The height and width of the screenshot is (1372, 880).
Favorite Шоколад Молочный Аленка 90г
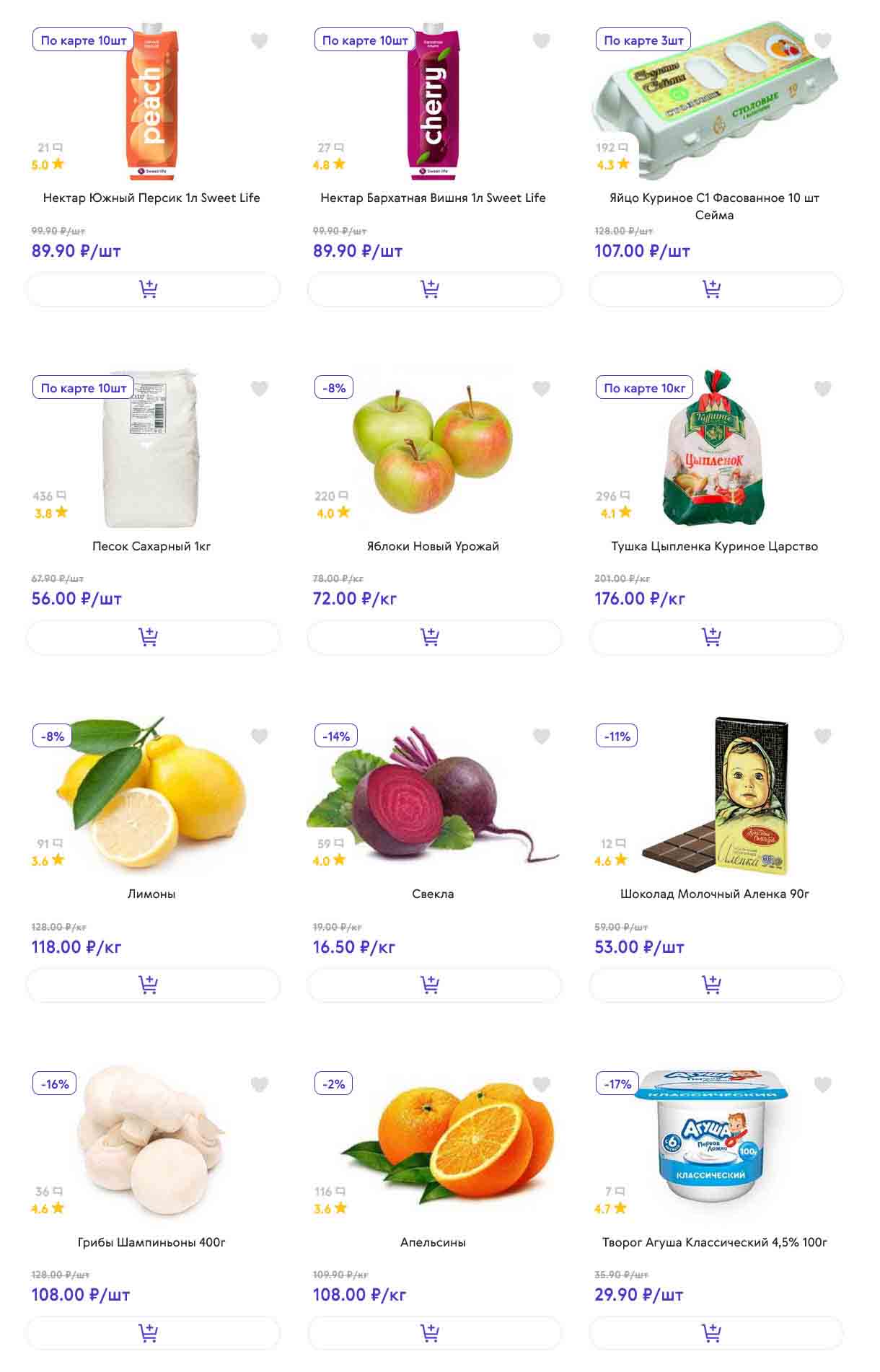point(822,736)
